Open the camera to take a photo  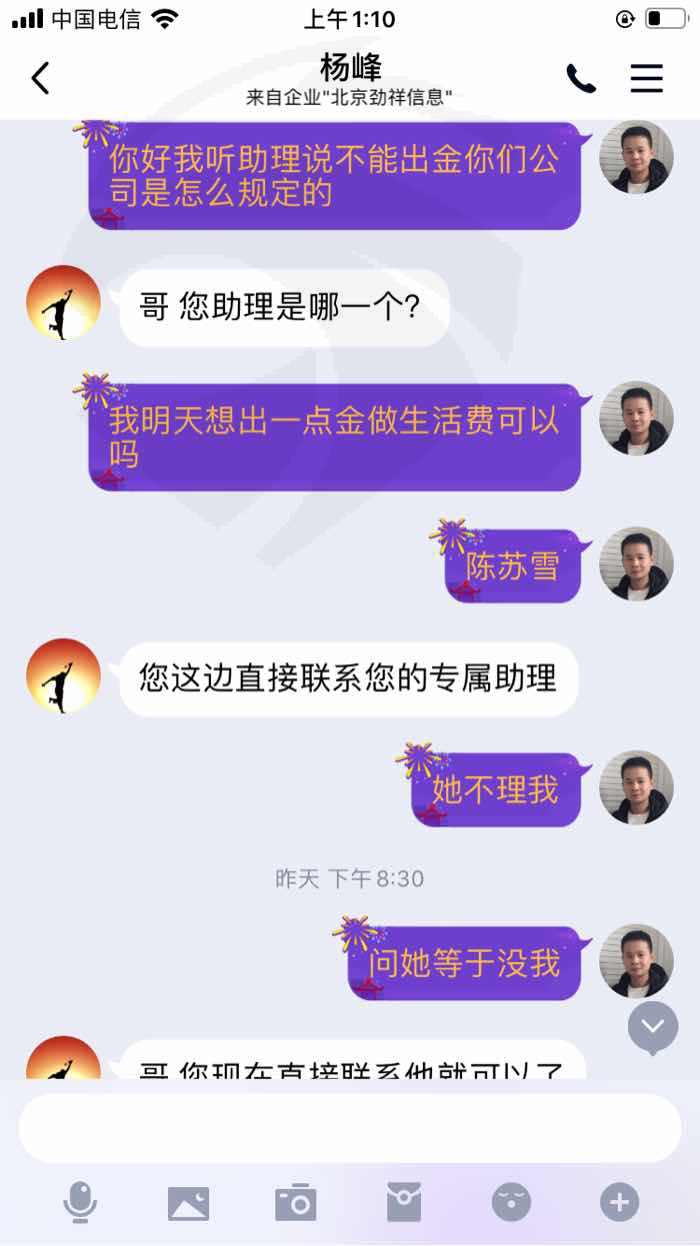(x=296, y=1201)
